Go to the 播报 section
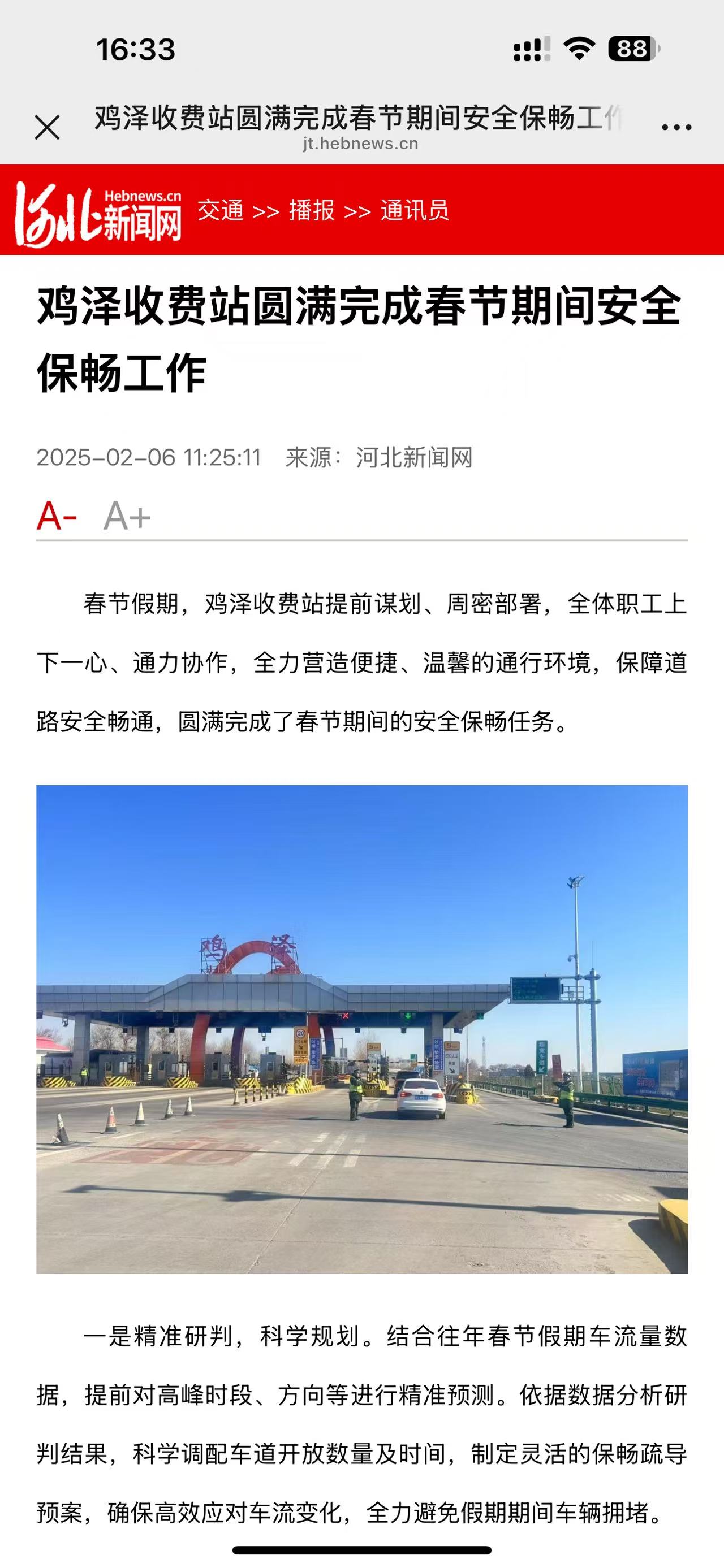724x1568 pixels. pyautogui.click(x=312, y=211)
